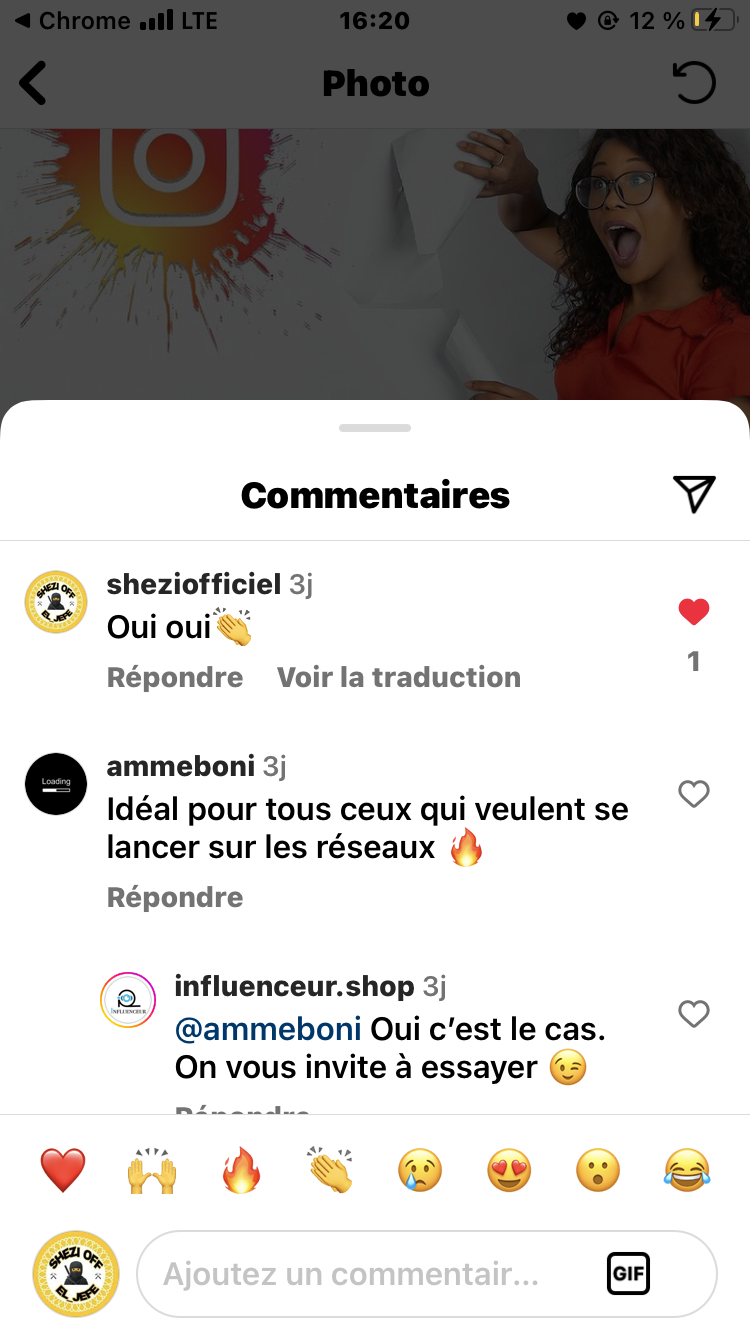Viewport: 750px width, 1334px height.
Task: Reply to ammeboni's comment
Action: 175,897
